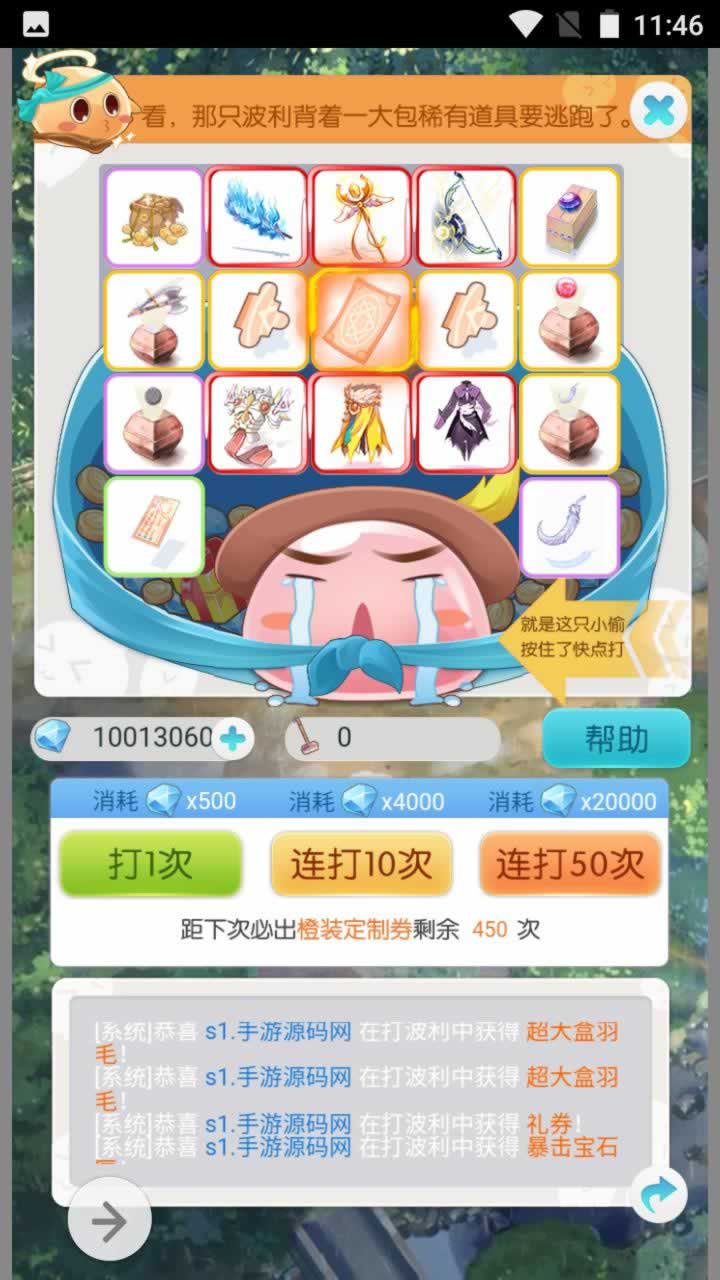Tap the blue share arrow icon
Image resolution: width=720 pixels, height=1280 pixels.
[x=659, y=1194]
